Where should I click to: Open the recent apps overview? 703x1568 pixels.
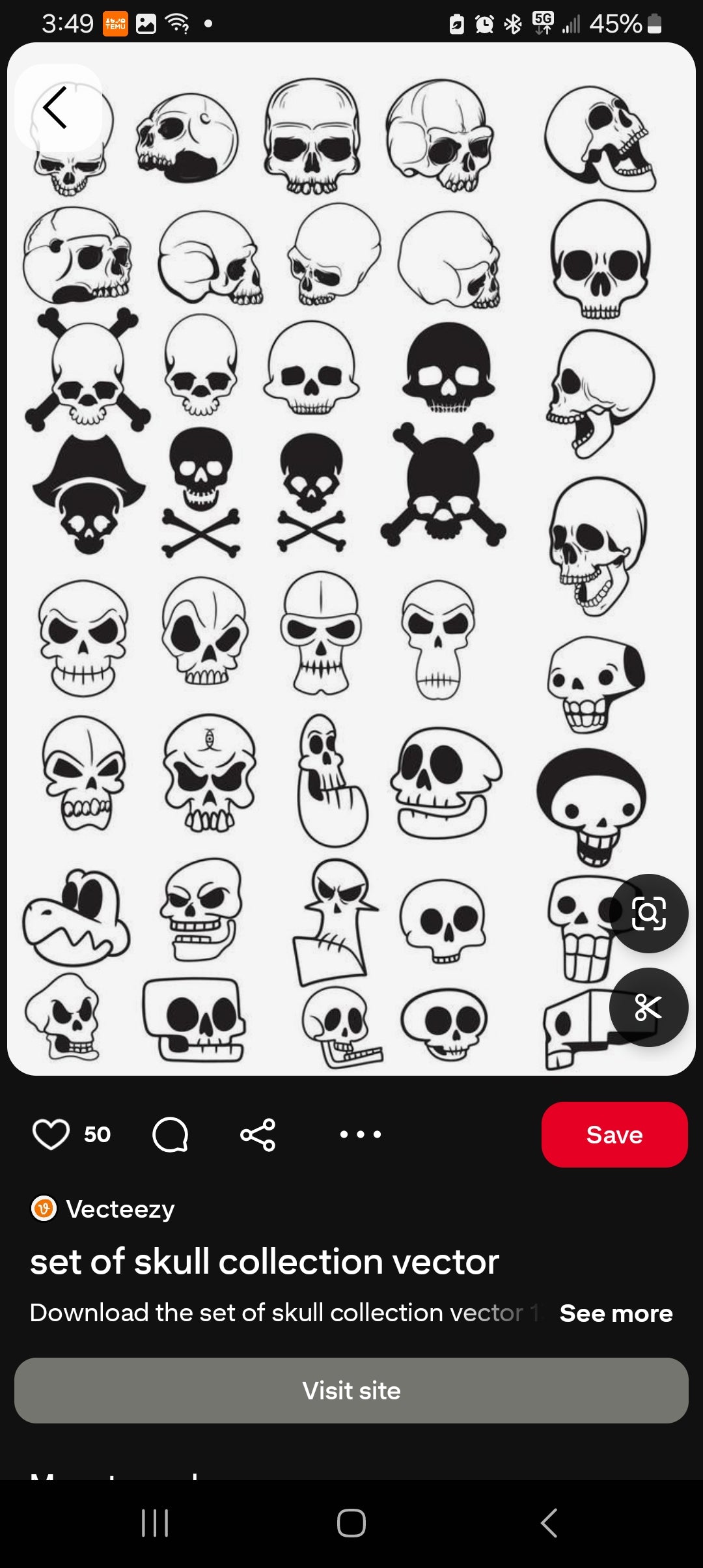click(x=155, y=1522)
